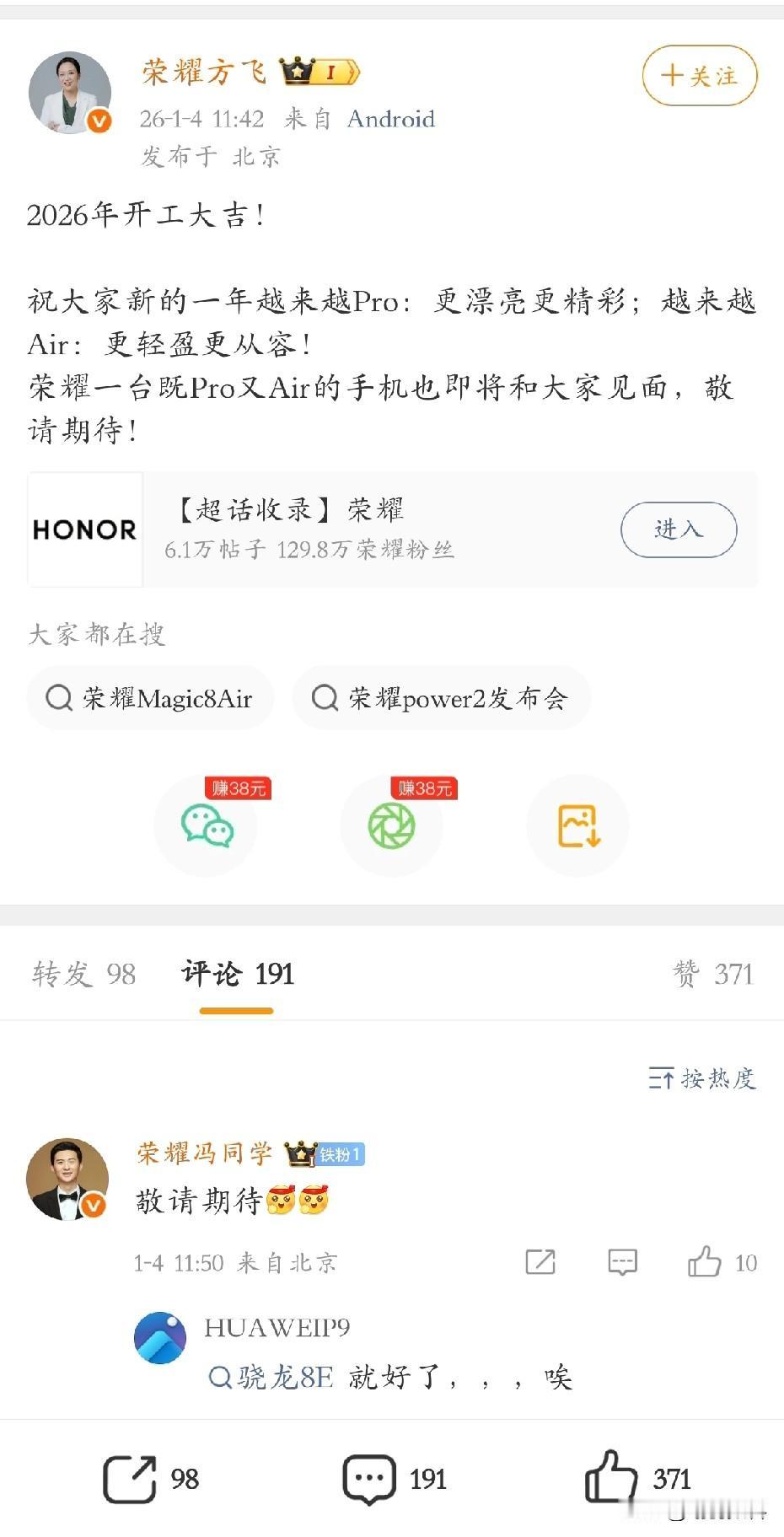Switch to the 转发 98 tab
Viewport: 784px width, 1537px height.
click(83, 975)
